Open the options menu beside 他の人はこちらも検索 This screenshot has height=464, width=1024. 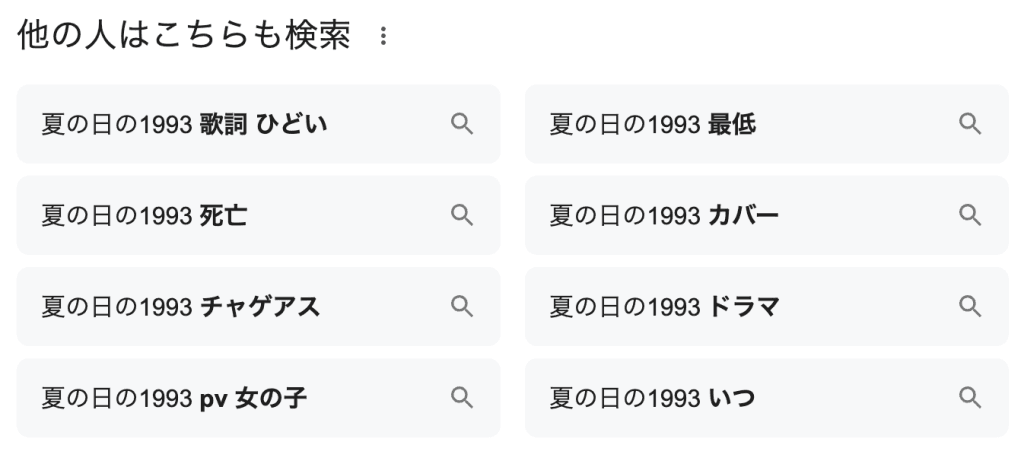coord(382,37)
